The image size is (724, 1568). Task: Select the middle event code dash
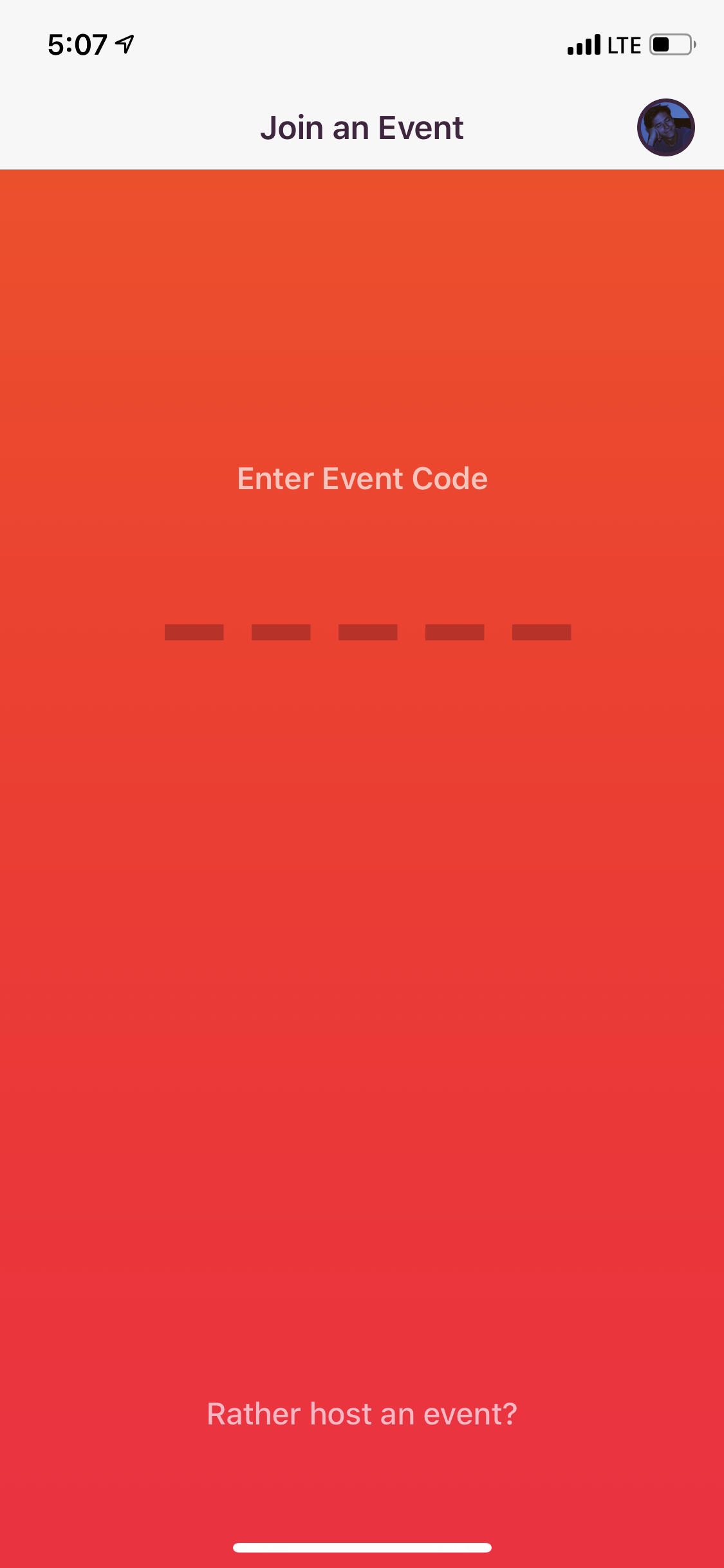pos(367,633)
